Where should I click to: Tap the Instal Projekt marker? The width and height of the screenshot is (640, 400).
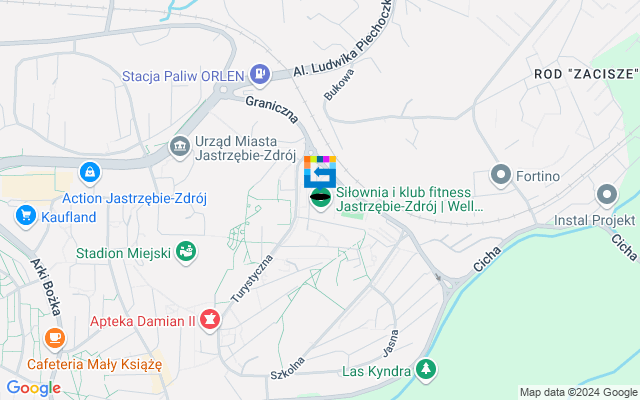606,195
